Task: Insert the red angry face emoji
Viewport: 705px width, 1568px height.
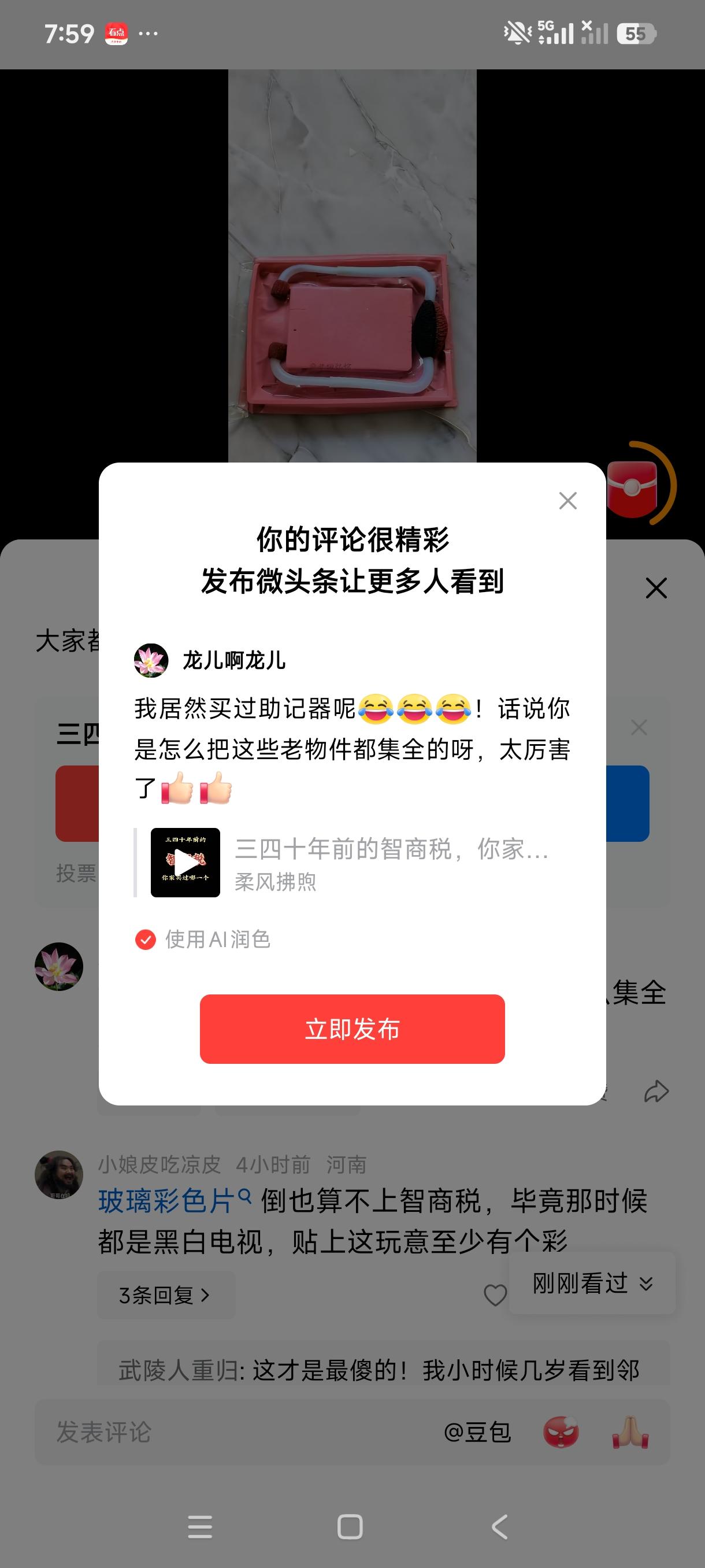Action: click(563, 1433)
